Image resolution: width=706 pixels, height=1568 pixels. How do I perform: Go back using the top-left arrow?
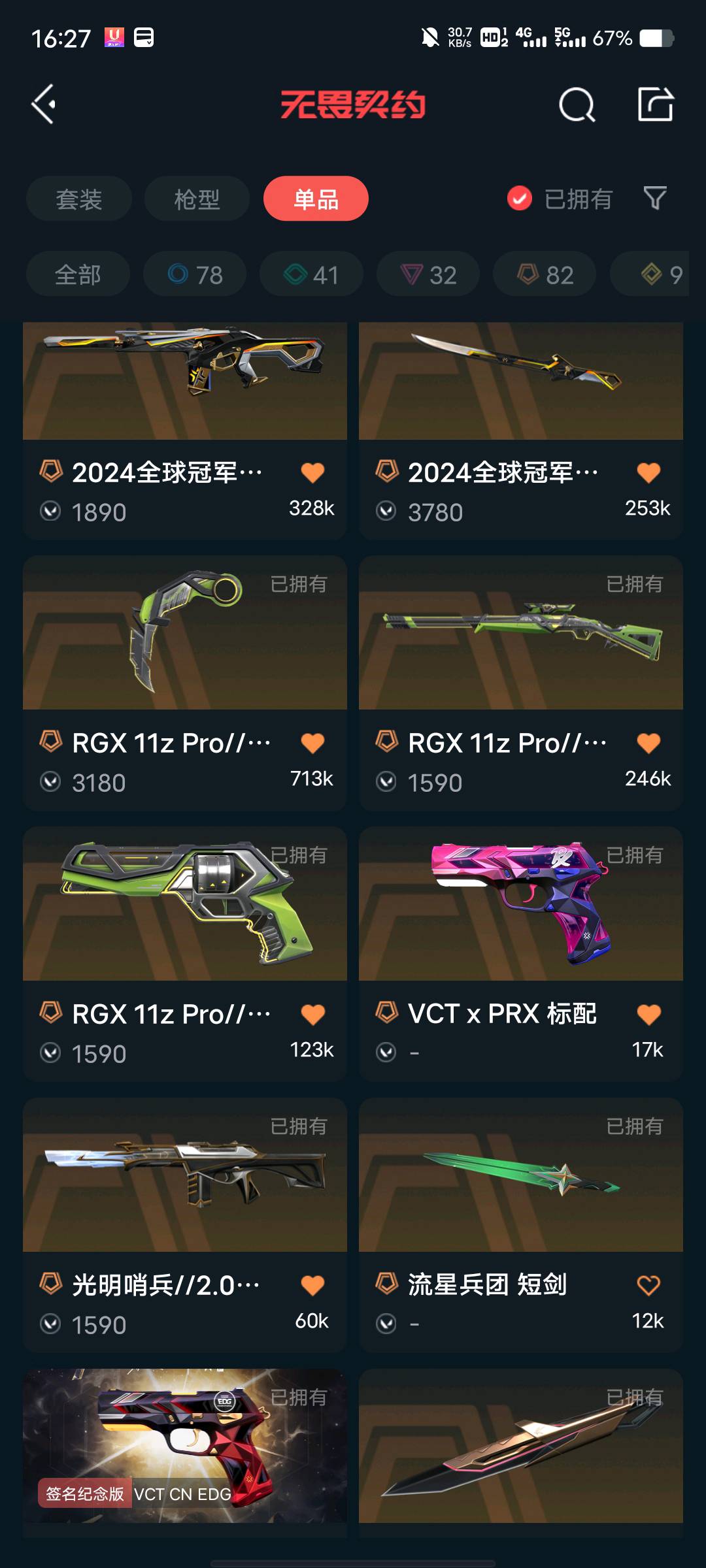click(x=43, y=105)
